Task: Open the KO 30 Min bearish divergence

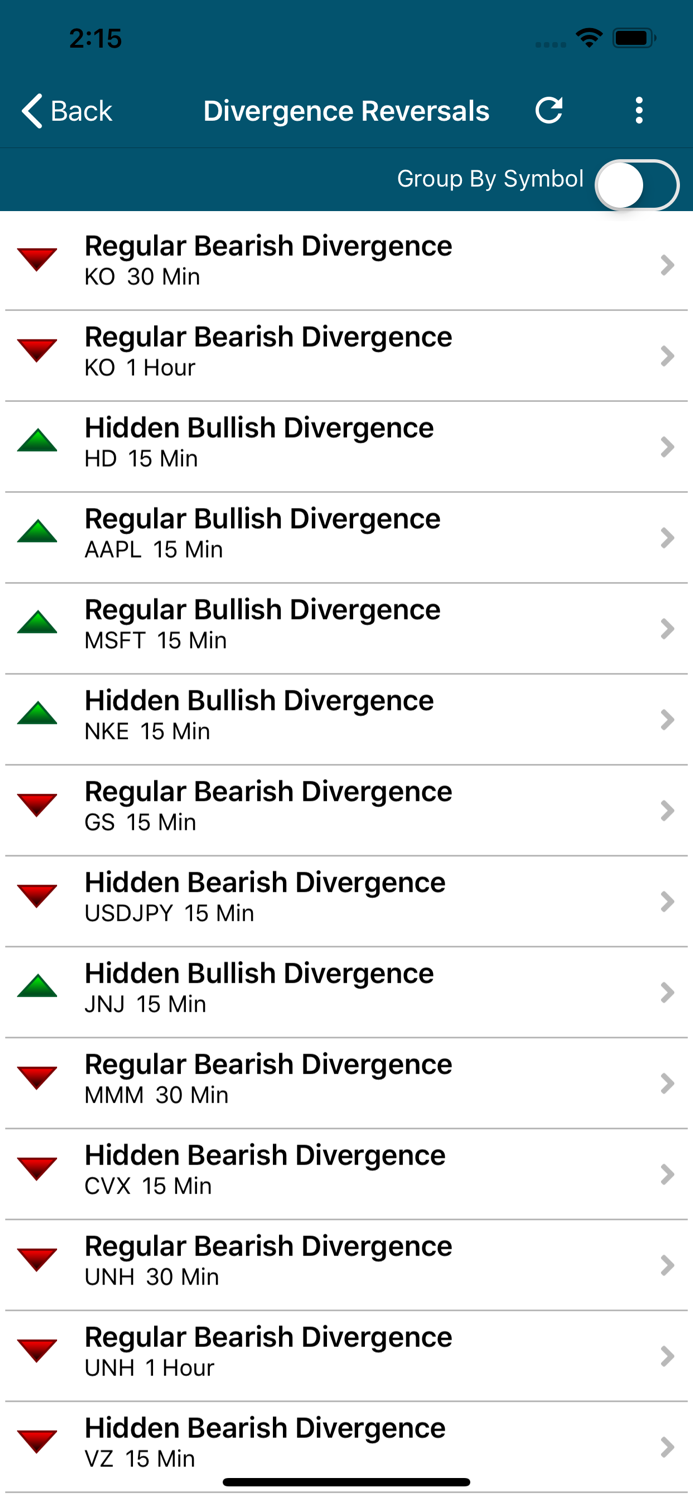Action: (x=346, y=260)
